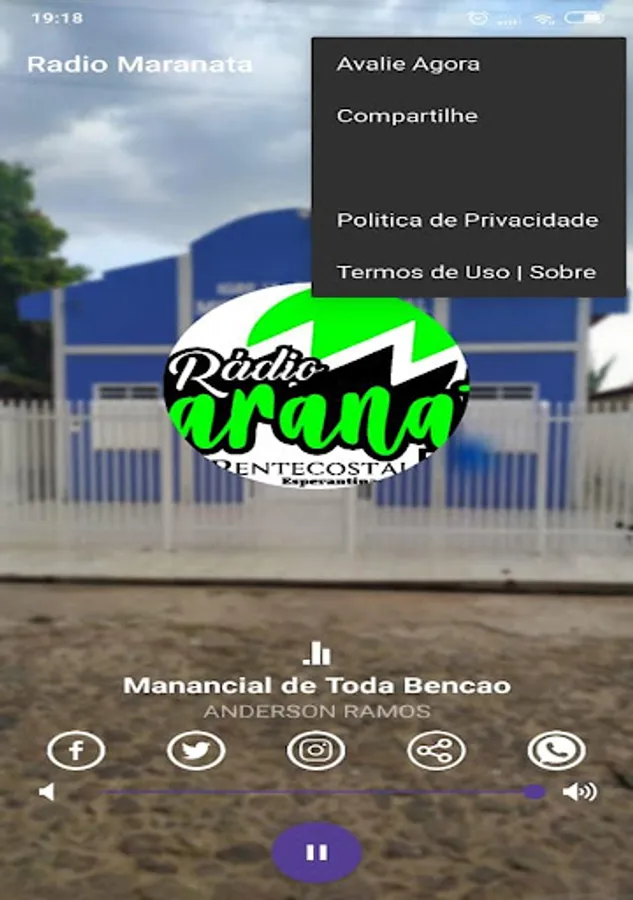Viewport: 633px width, 900px height.
Task: Tap the share icon beside Instagram
Action: coord(436,750)
